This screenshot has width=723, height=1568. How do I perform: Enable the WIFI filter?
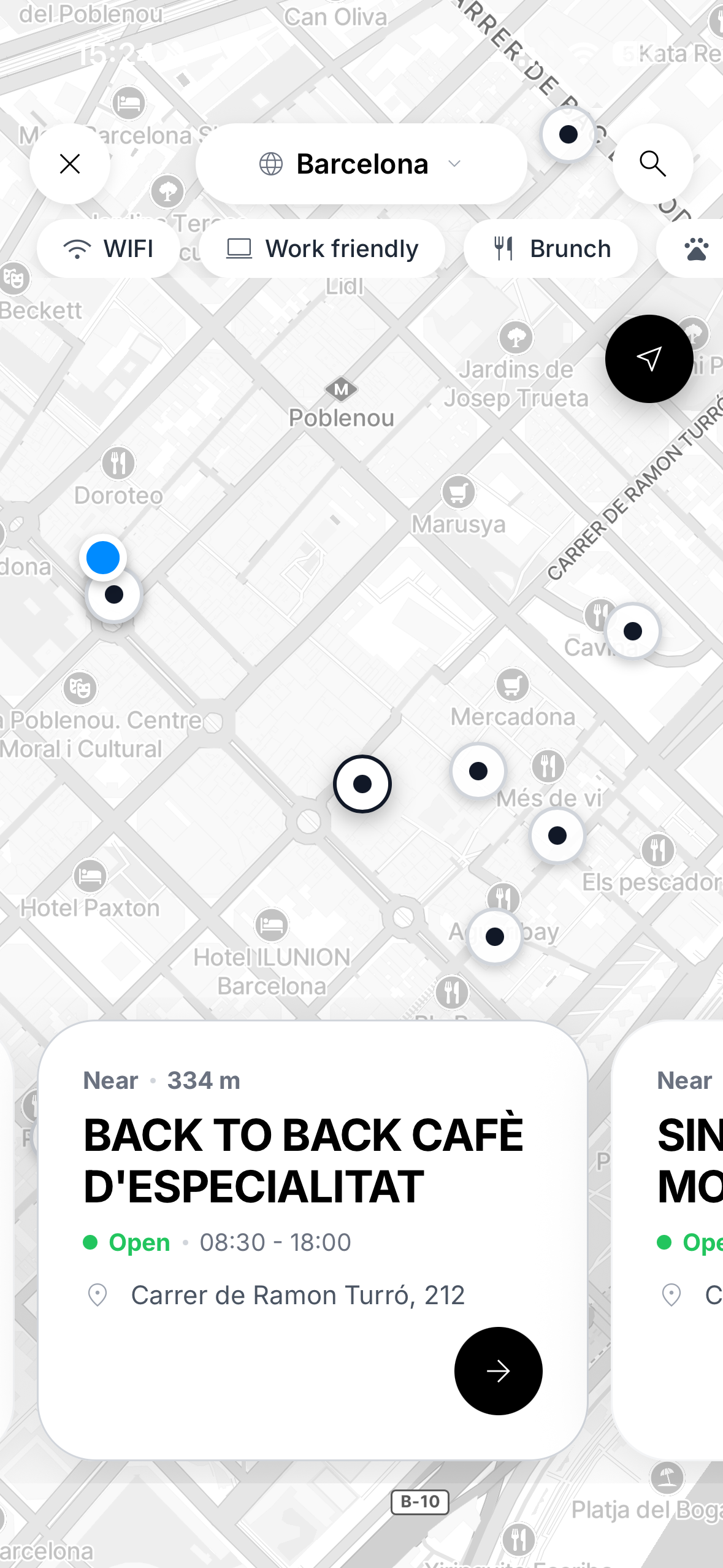pyautogui.click(x=108, y=248)
